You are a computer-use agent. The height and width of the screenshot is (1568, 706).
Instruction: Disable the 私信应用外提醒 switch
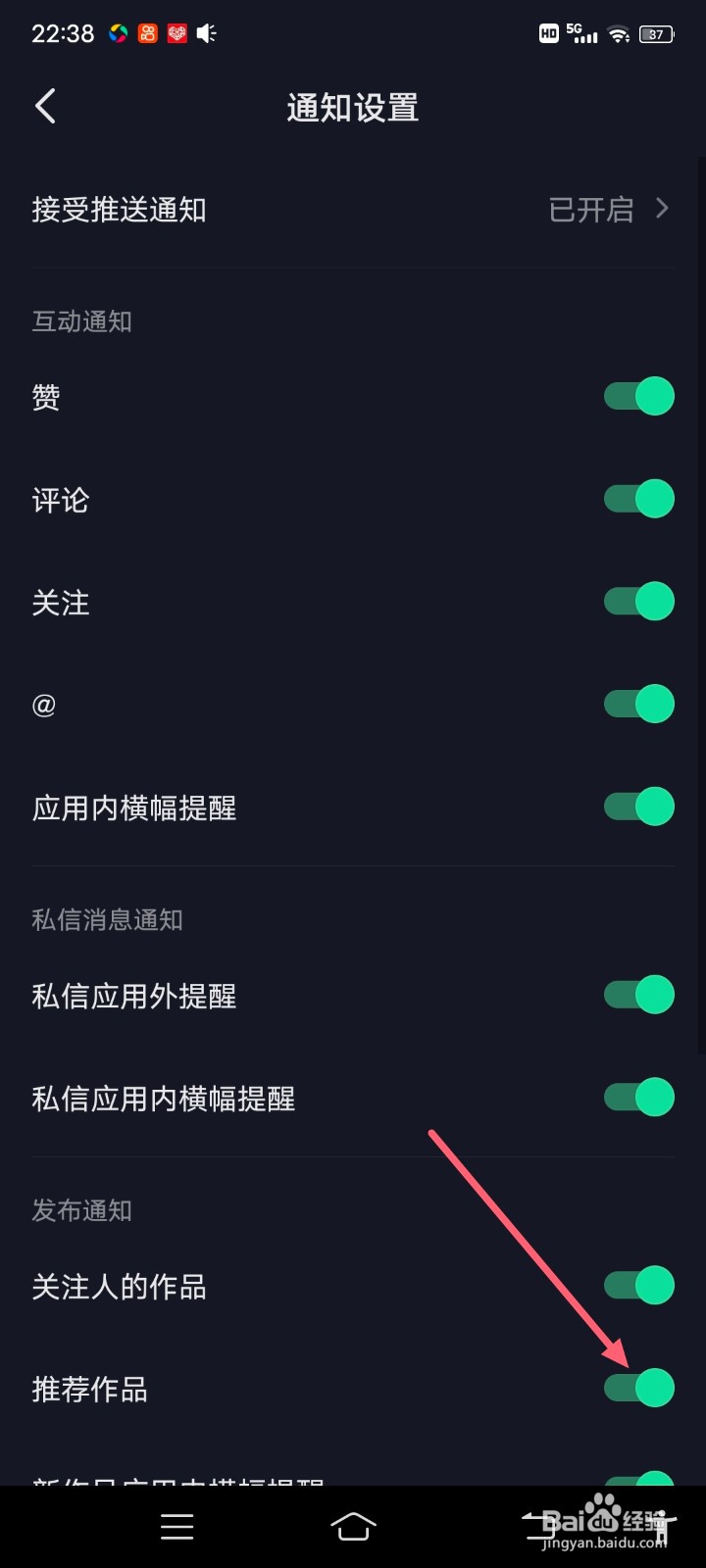click(638, 994)
